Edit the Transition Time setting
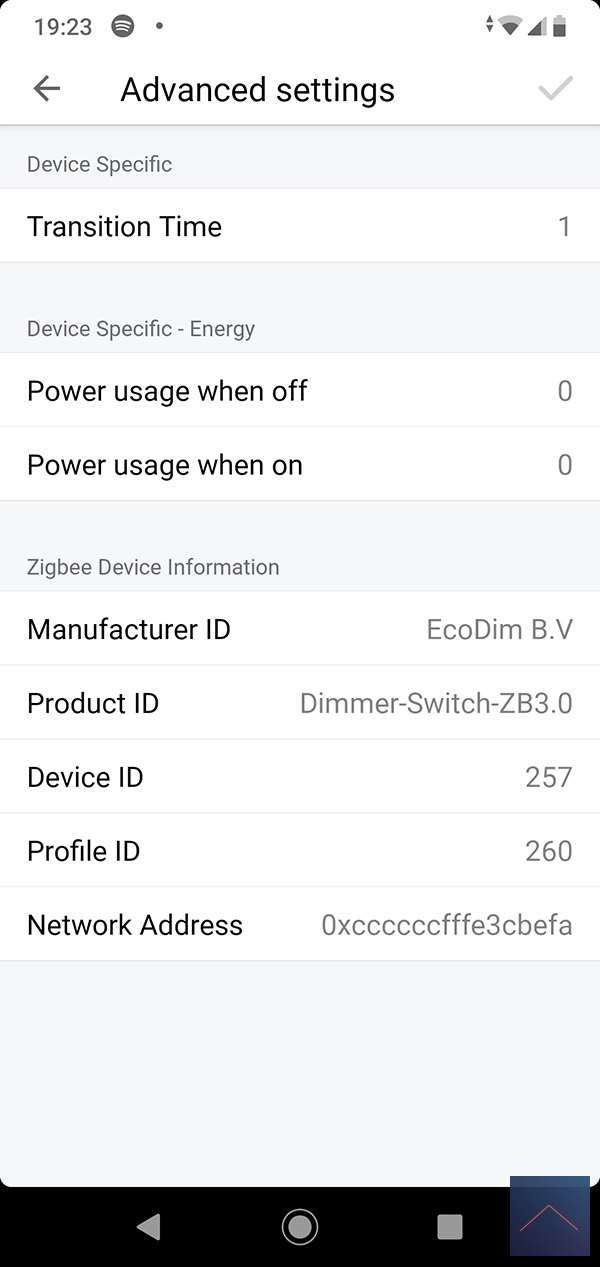 click(300, 226)
